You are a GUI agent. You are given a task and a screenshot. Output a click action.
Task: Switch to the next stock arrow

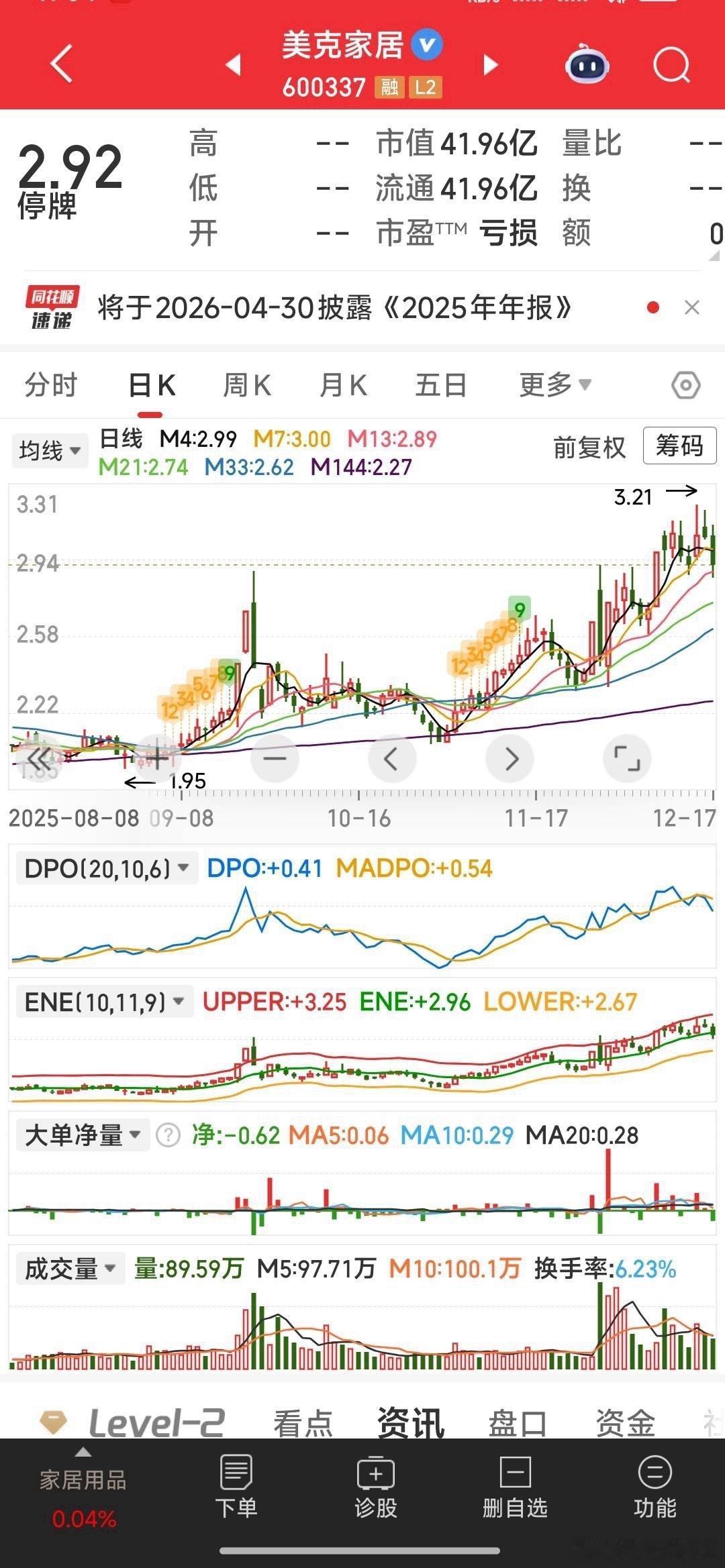tap(491, 65)
